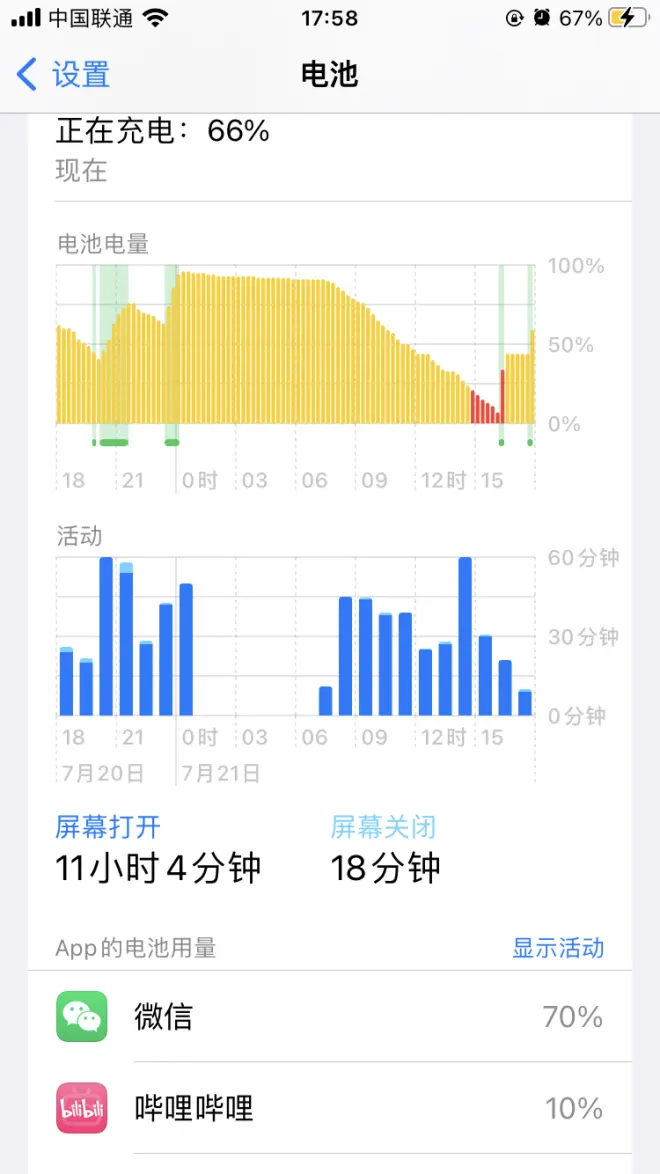Select the 屏幕关闭 time summary
The height and width of the screenshot is (1174, 660).
386,850
